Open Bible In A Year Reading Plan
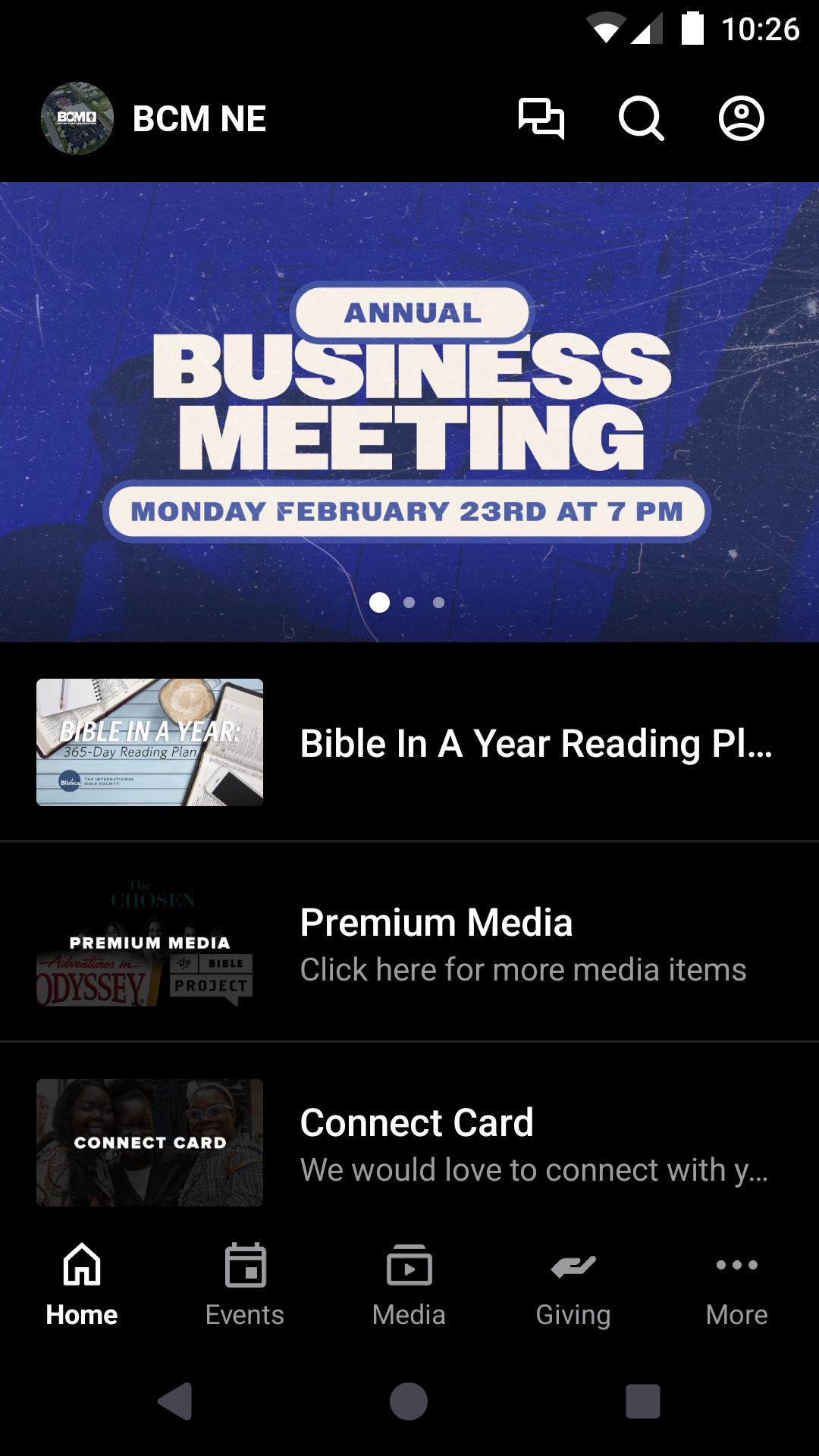Screen dimensions: 819x1456 [409, 742]
